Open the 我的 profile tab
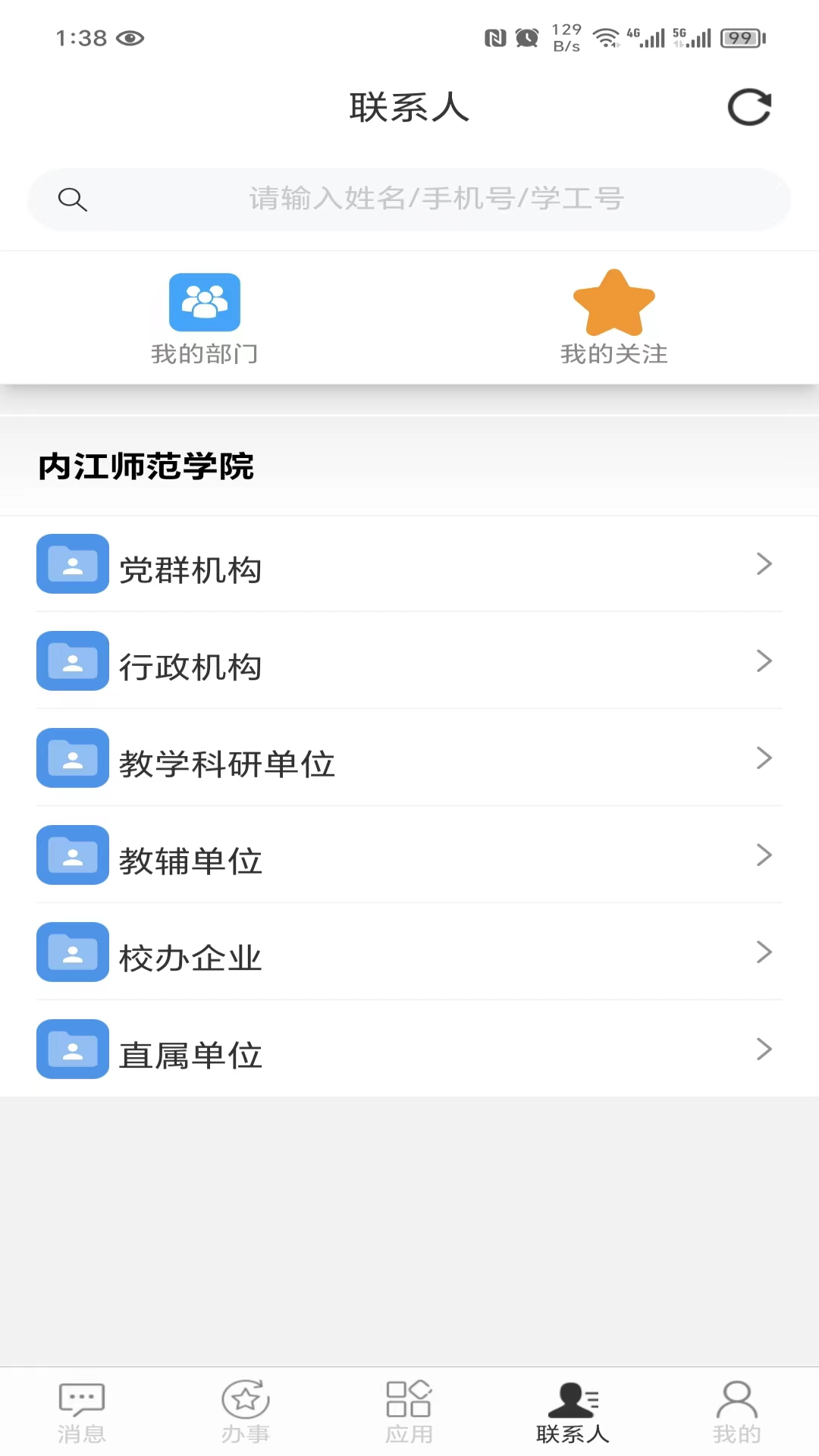Image resolution: width=819 pixels, height=1456 pixels. 737,1412
